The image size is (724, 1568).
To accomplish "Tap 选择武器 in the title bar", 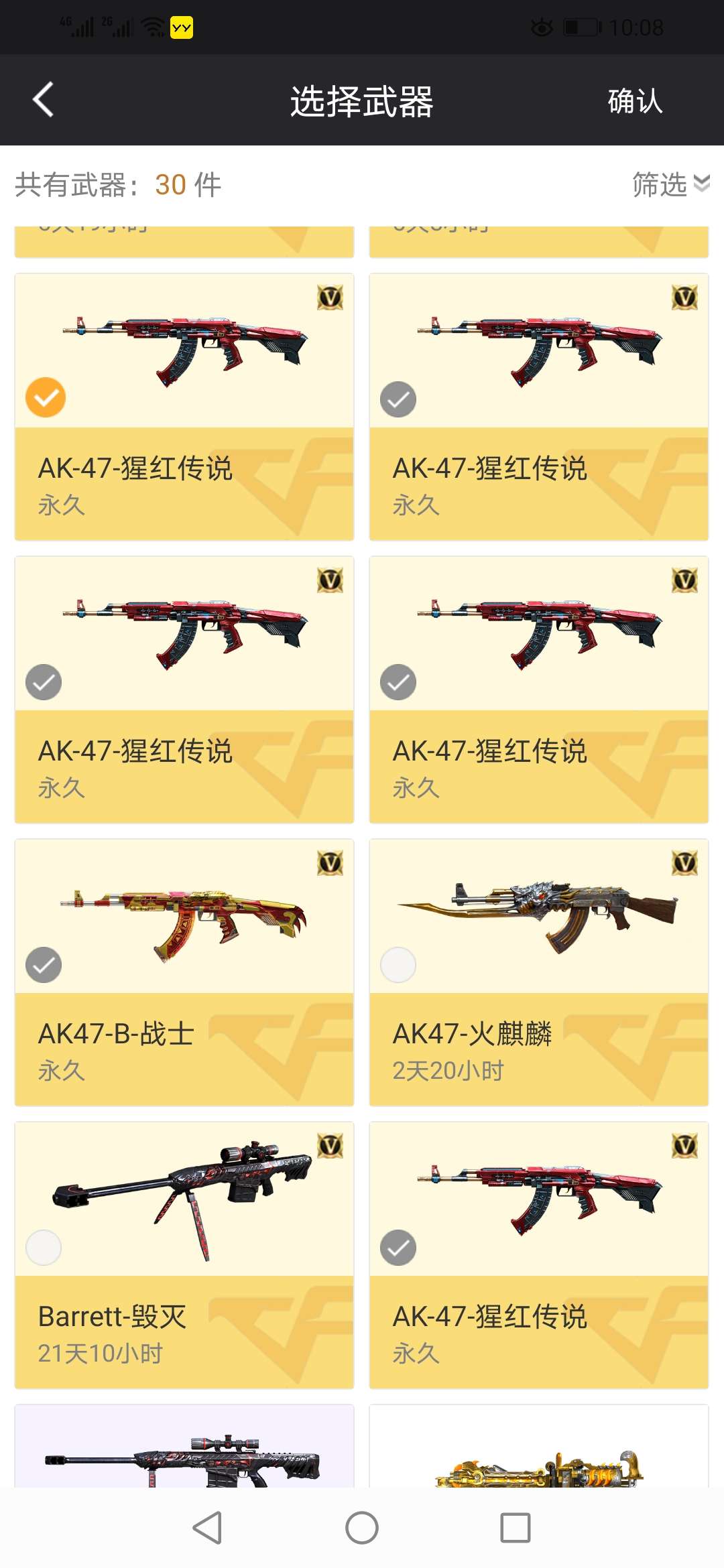I will click(x=362, y=102).
